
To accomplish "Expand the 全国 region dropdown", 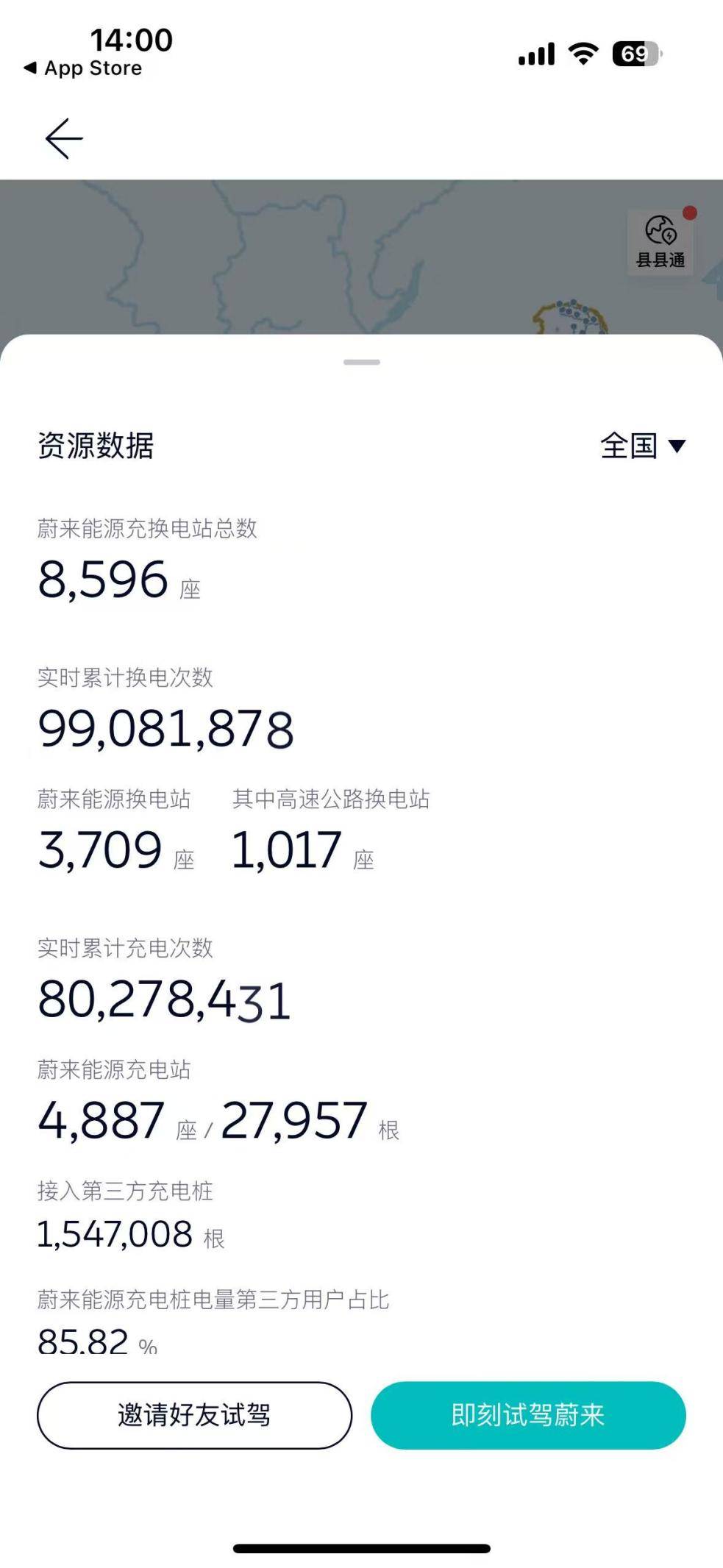I will (x=643, y=446).
